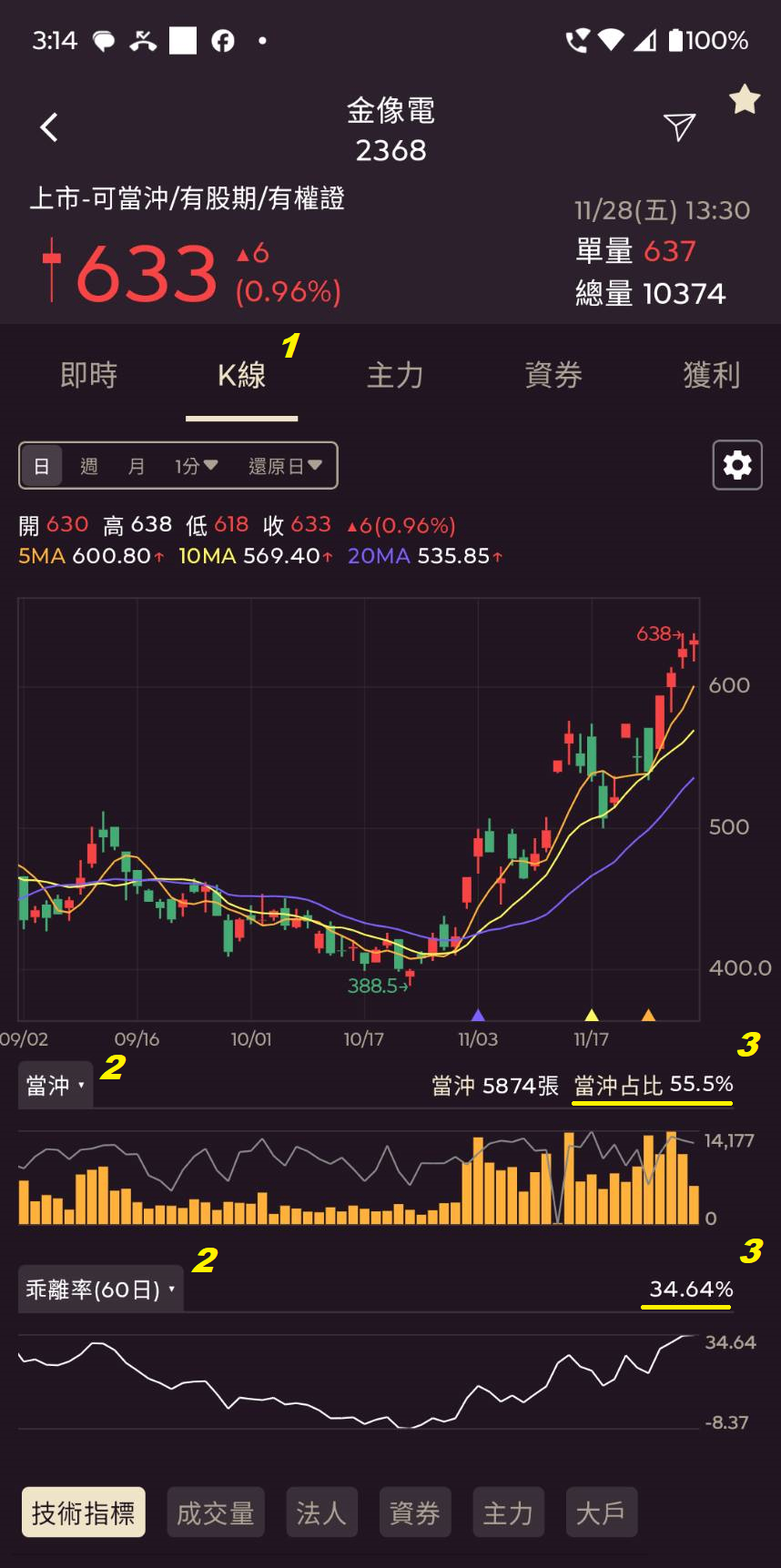
Task: Switch to the 月 monthly chart view
Action: [x=137, y=465]
